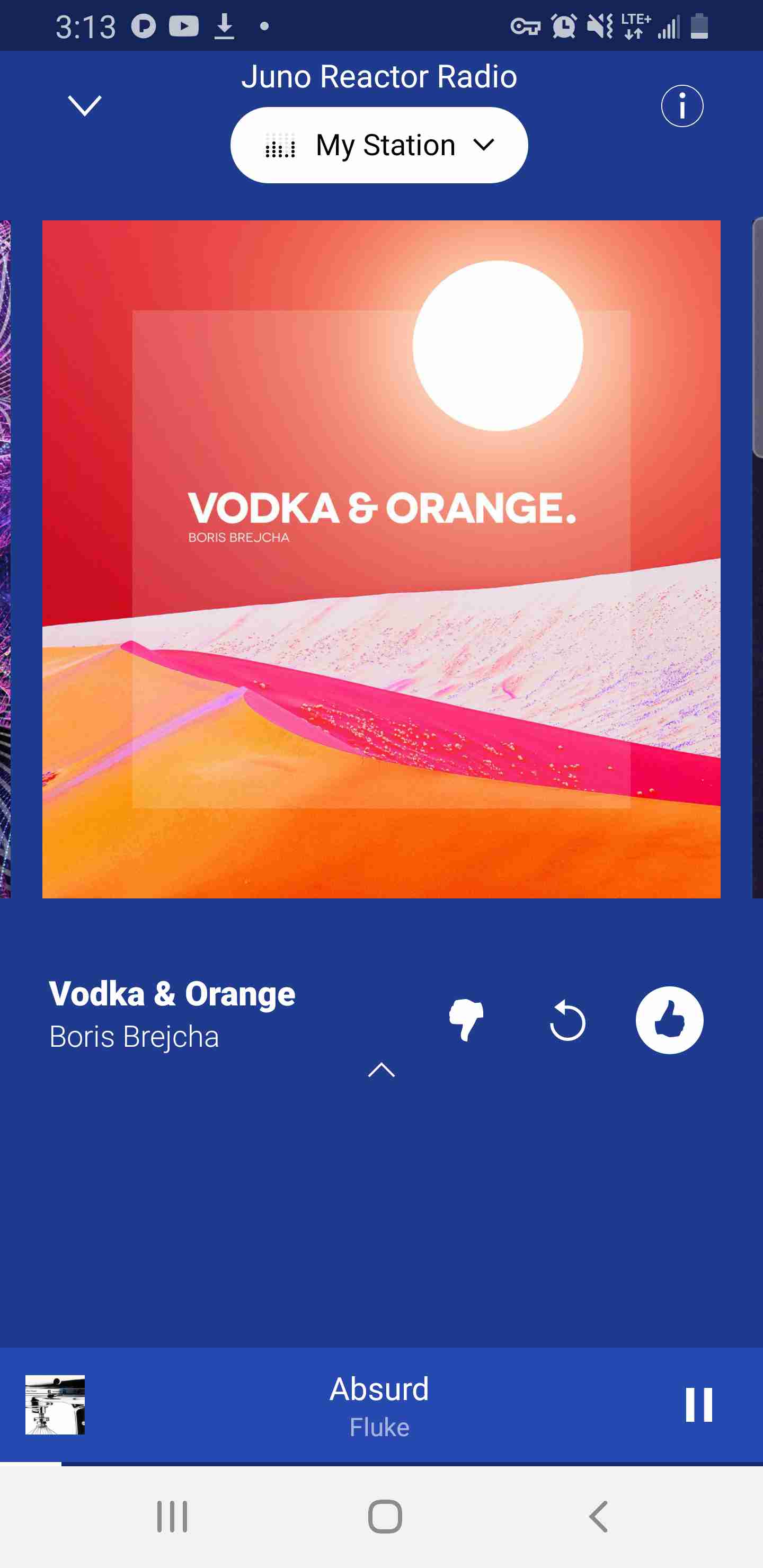Open the recent apps view
Image resolution: width=763 pixels, height=1568 pixels.
pyautogui.click(x=172, y=1516)
